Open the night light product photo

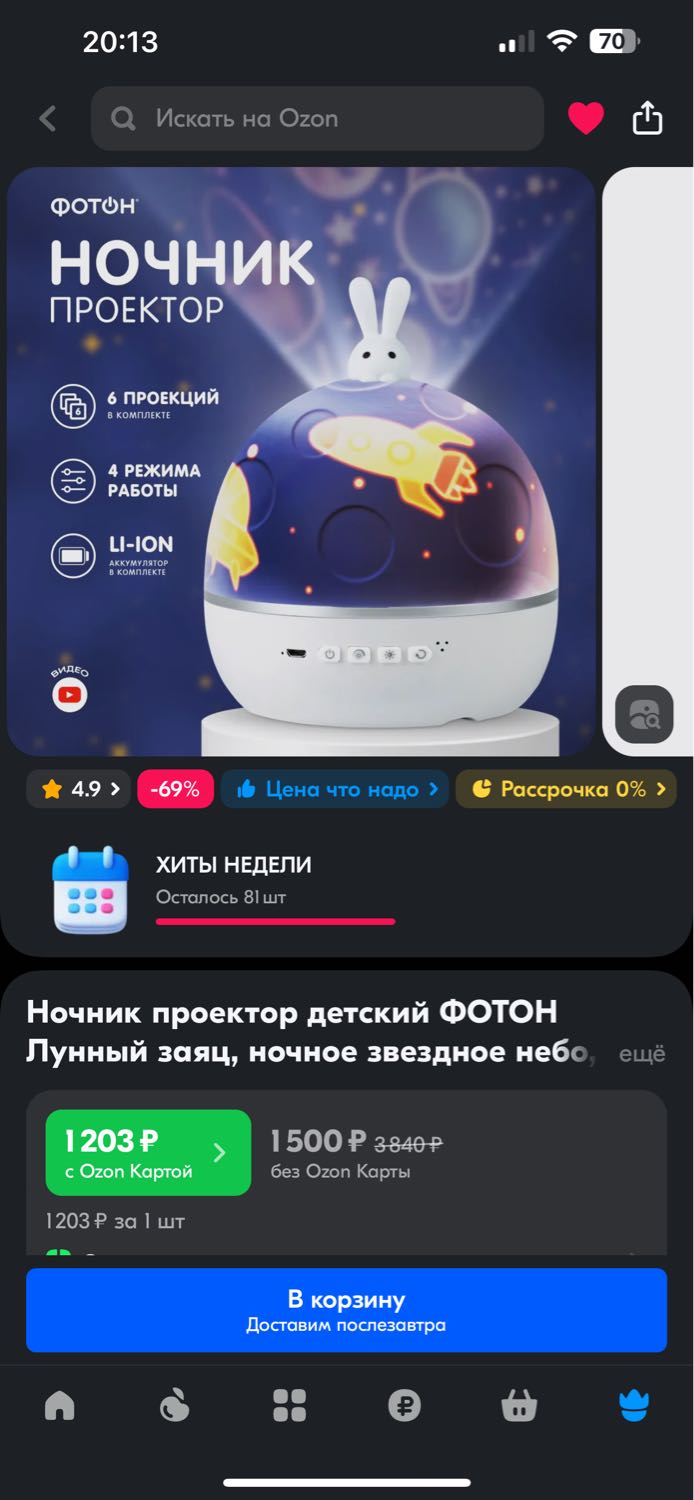point(301,461)
